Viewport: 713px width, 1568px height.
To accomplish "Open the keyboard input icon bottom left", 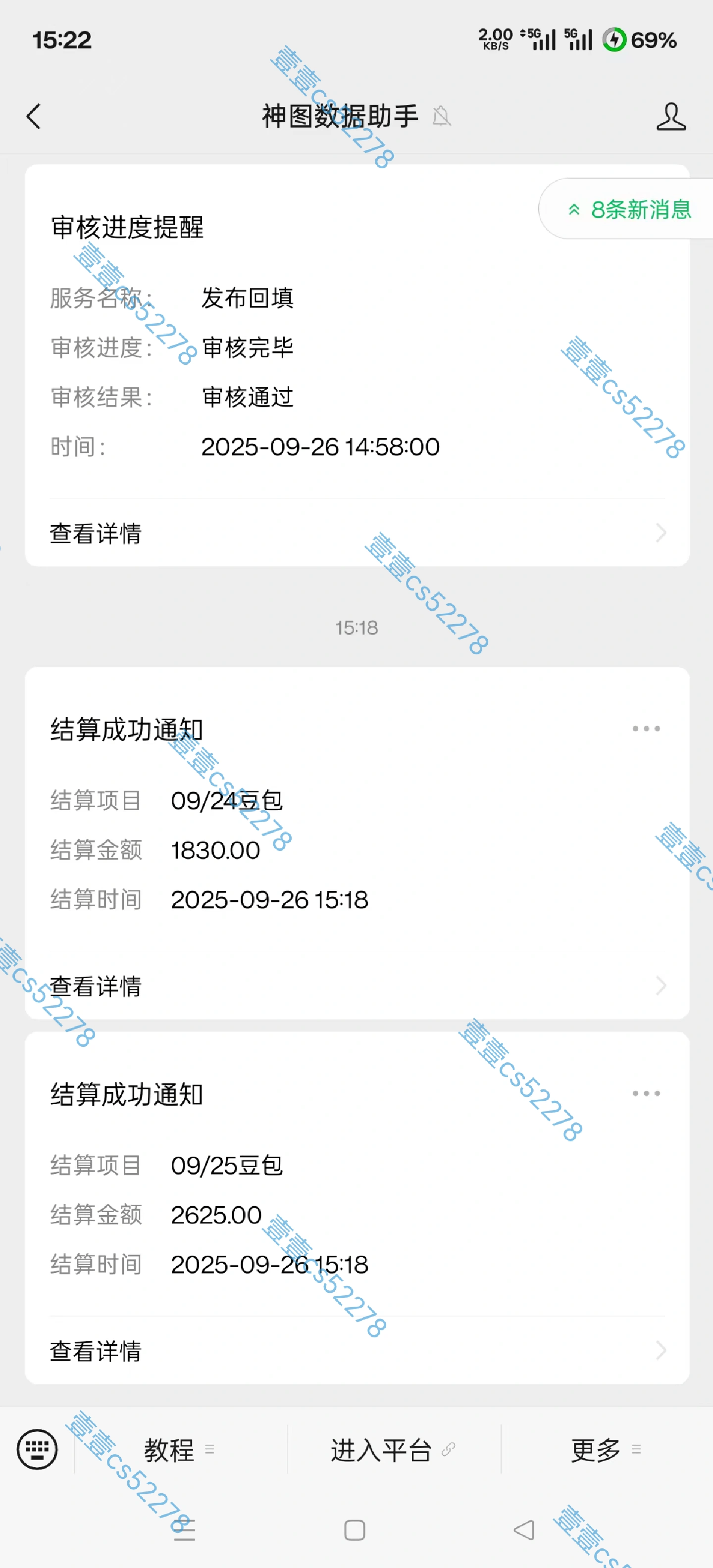I will pos(37,1449).
